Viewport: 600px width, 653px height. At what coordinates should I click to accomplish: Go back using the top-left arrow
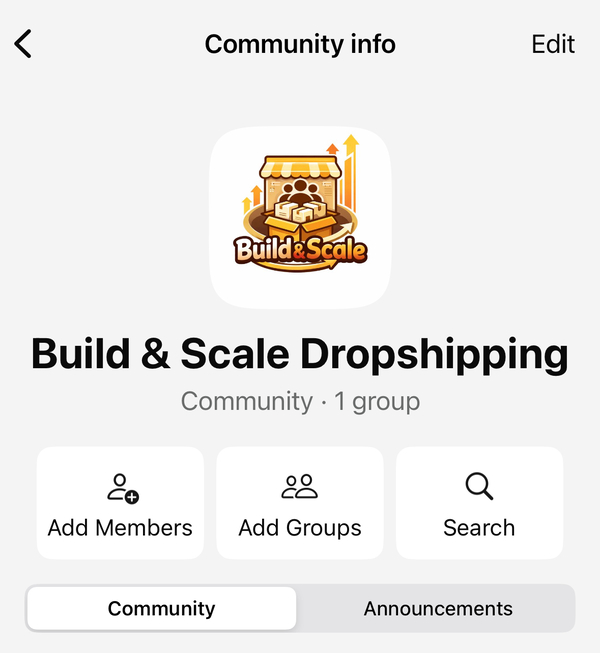pyautogui.click(x=23, y=43)
